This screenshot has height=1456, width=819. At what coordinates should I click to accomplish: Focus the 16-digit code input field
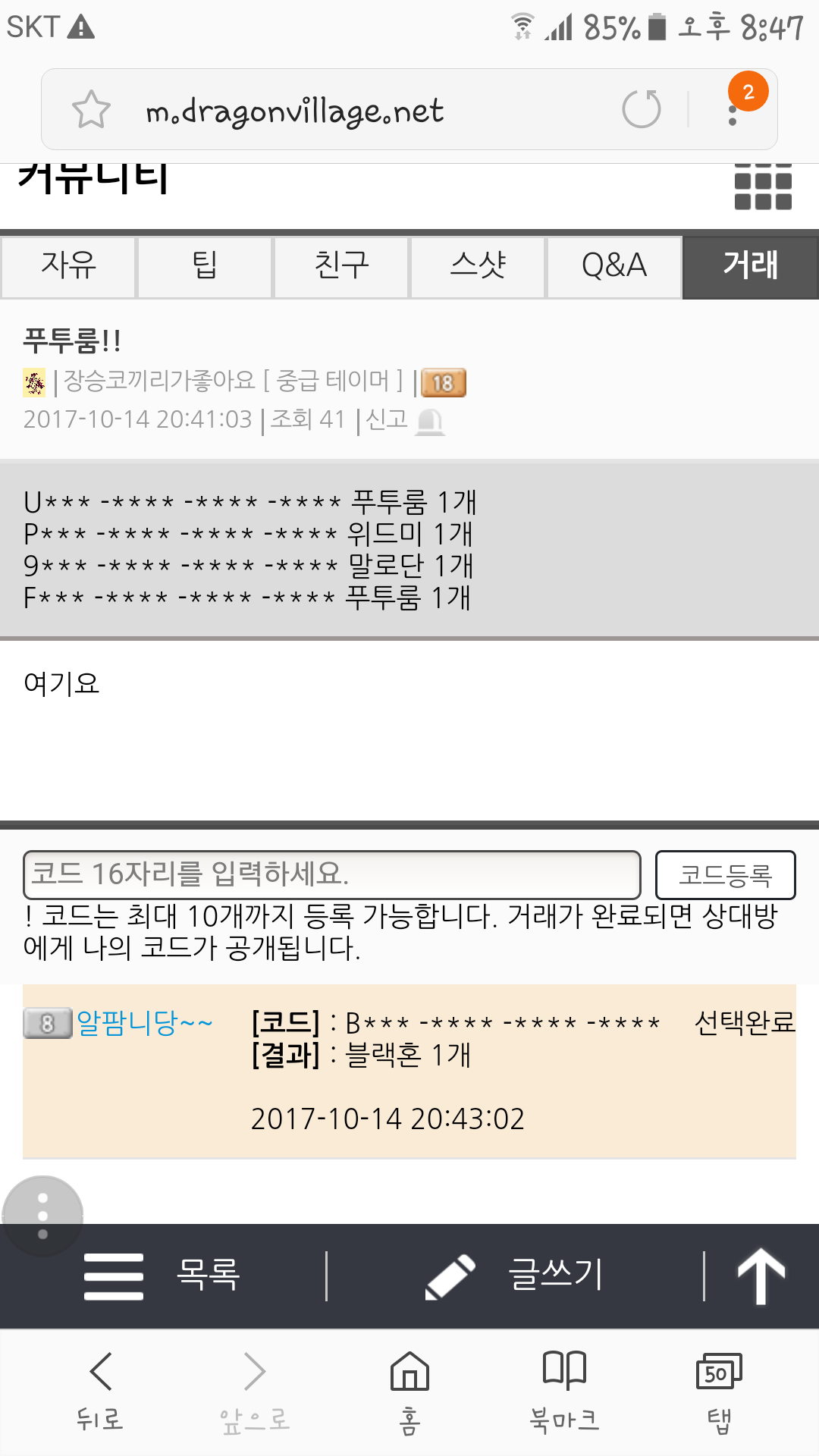pos(332,874)
